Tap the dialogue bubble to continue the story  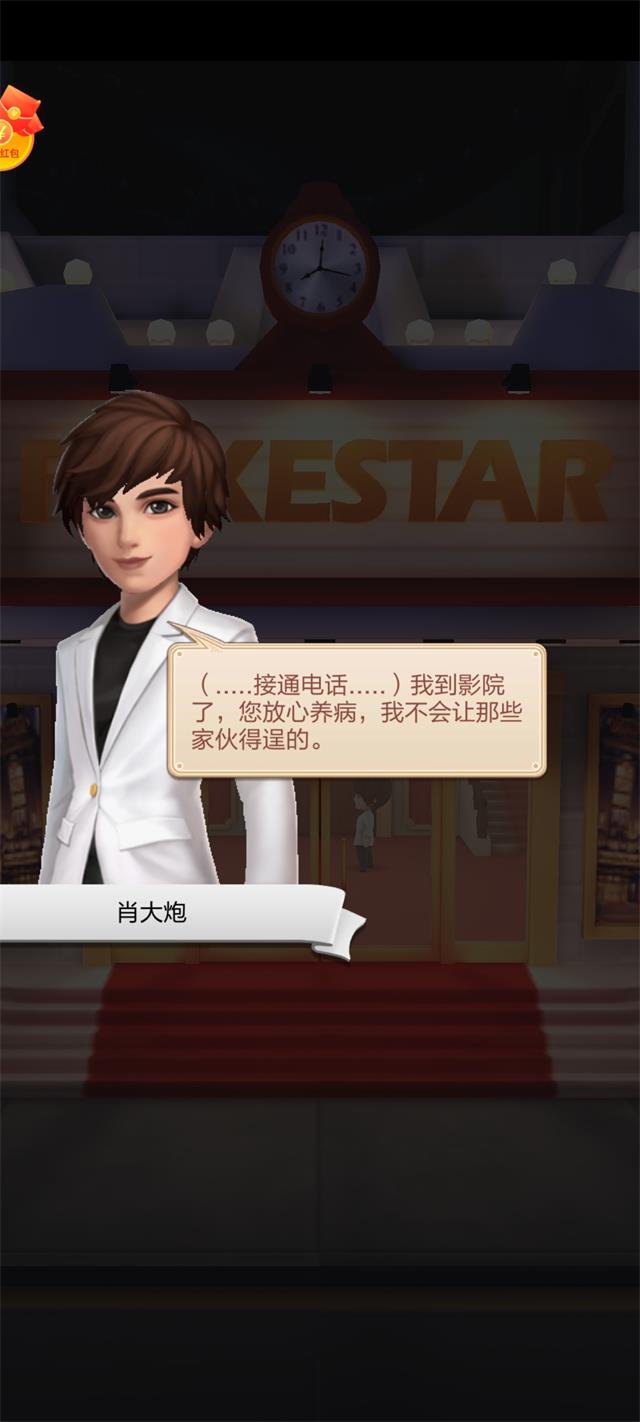click(x=357, y=711)
